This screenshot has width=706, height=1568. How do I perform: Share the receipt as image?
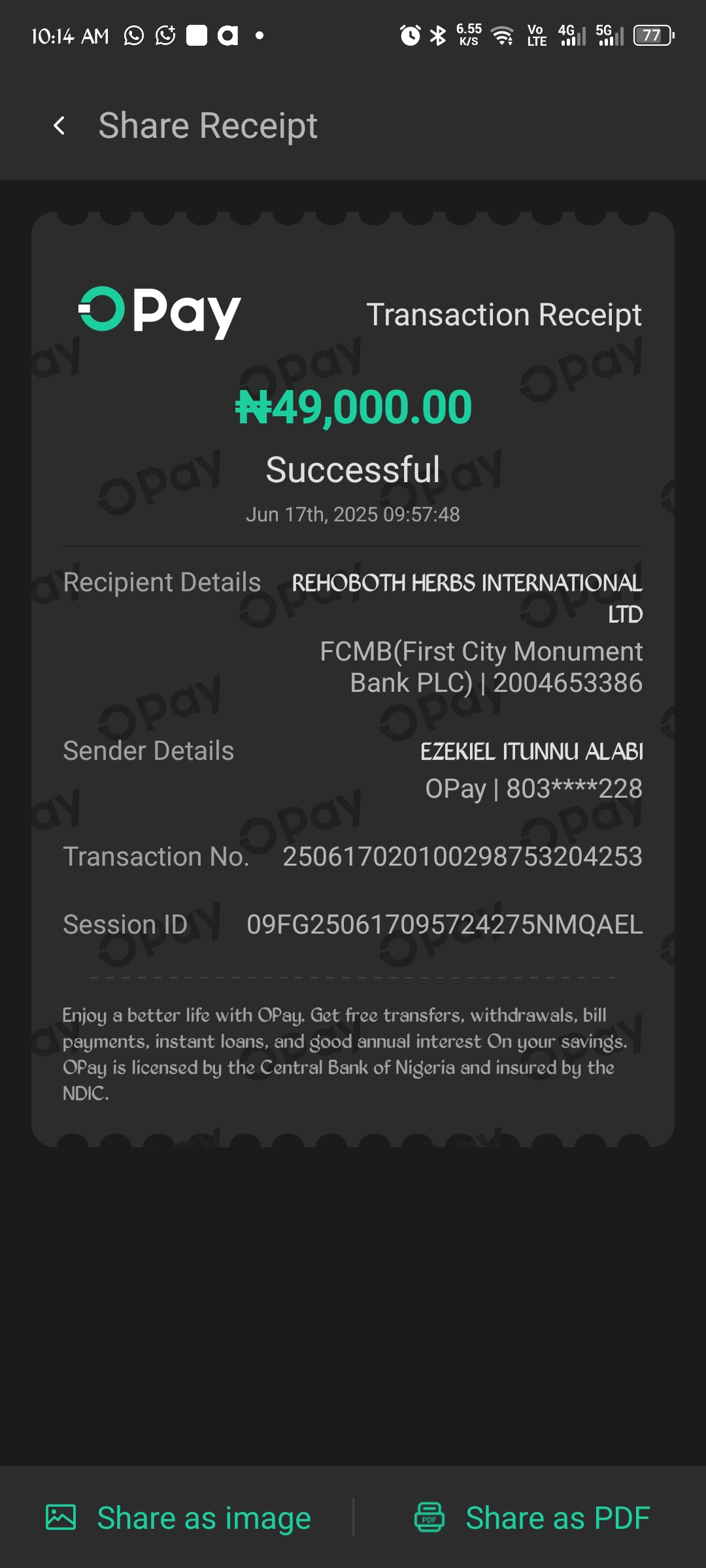pyautogui.click(x=178, y=1517)
